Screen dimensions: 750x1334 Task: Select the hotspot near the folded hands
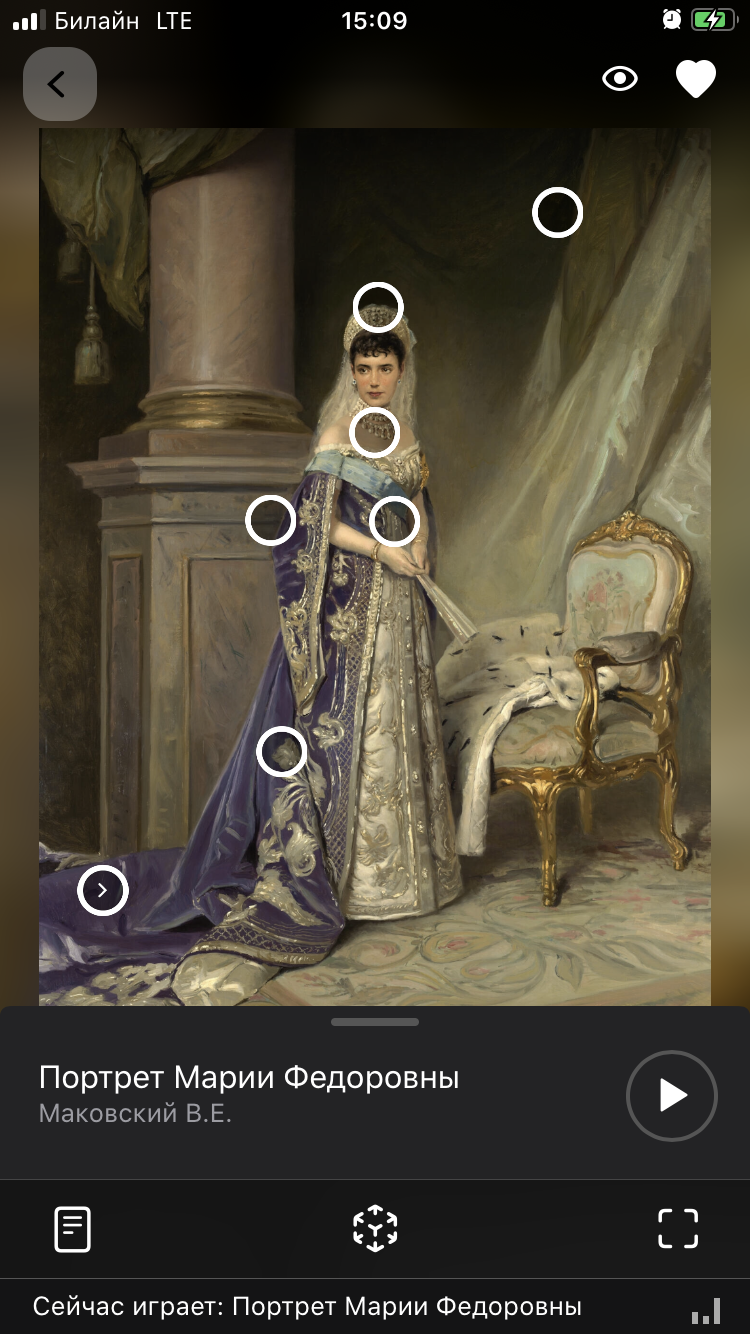point(394,521)
